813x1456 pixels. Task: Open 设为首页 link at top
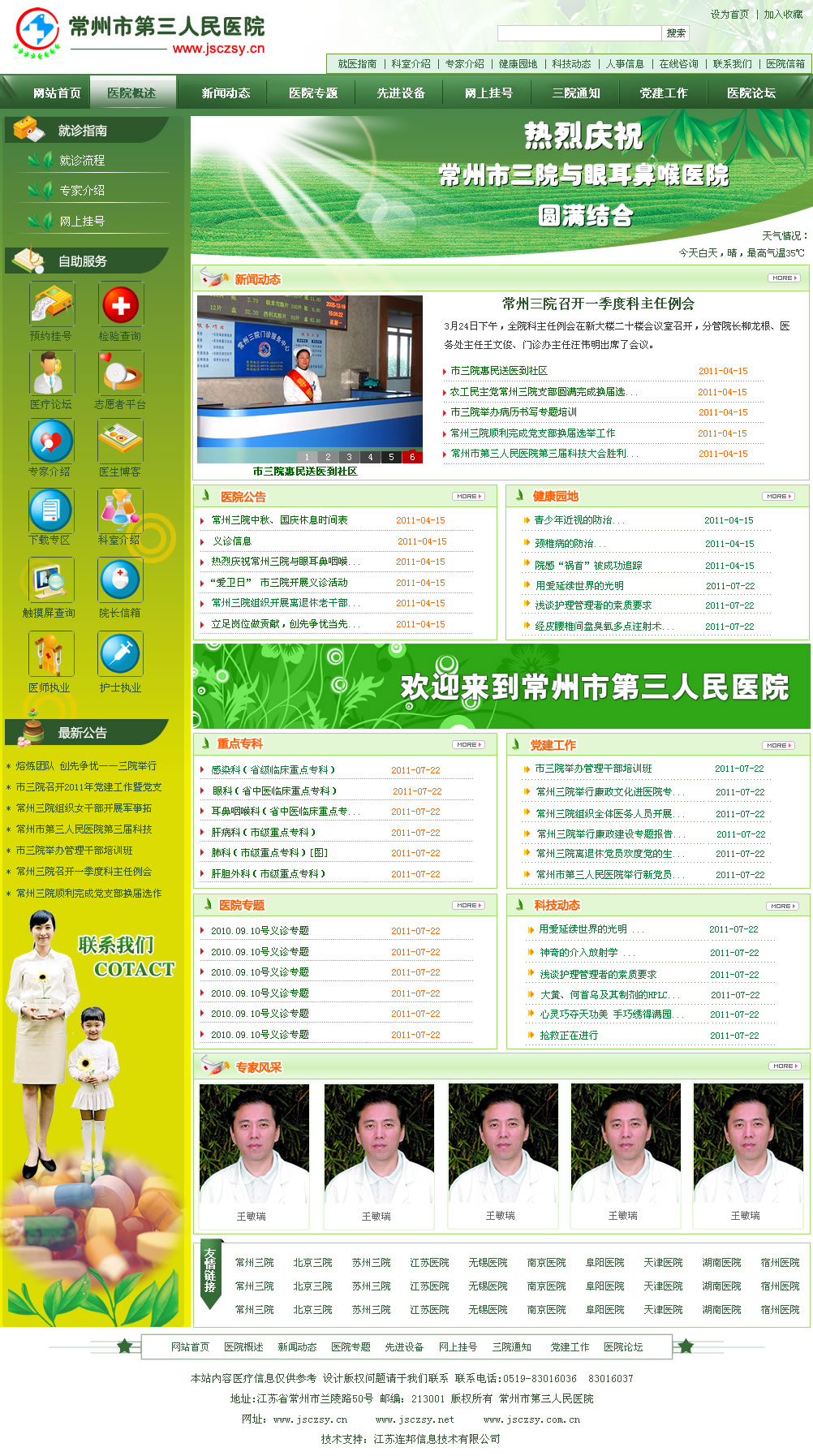point(729,15)
